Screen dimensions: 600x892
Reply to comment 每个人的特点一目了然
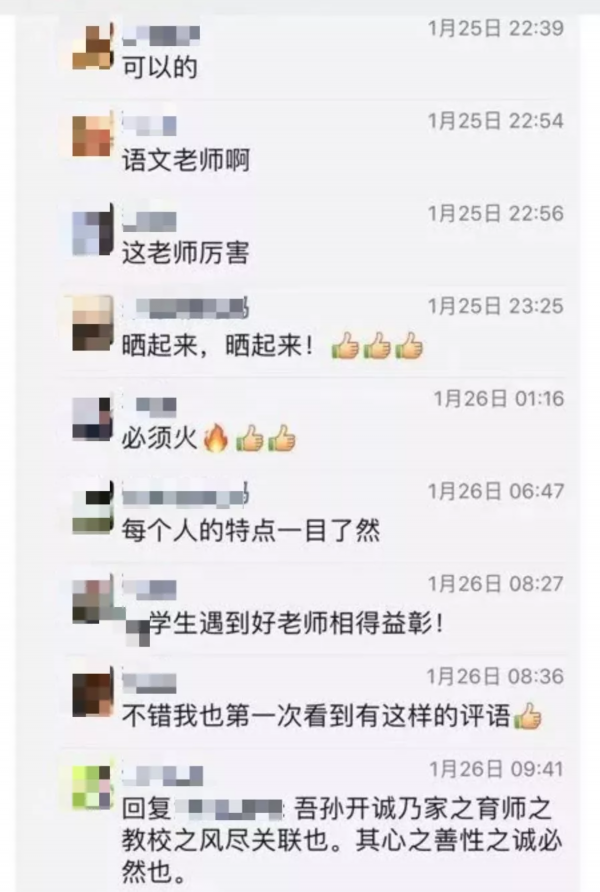250,531
